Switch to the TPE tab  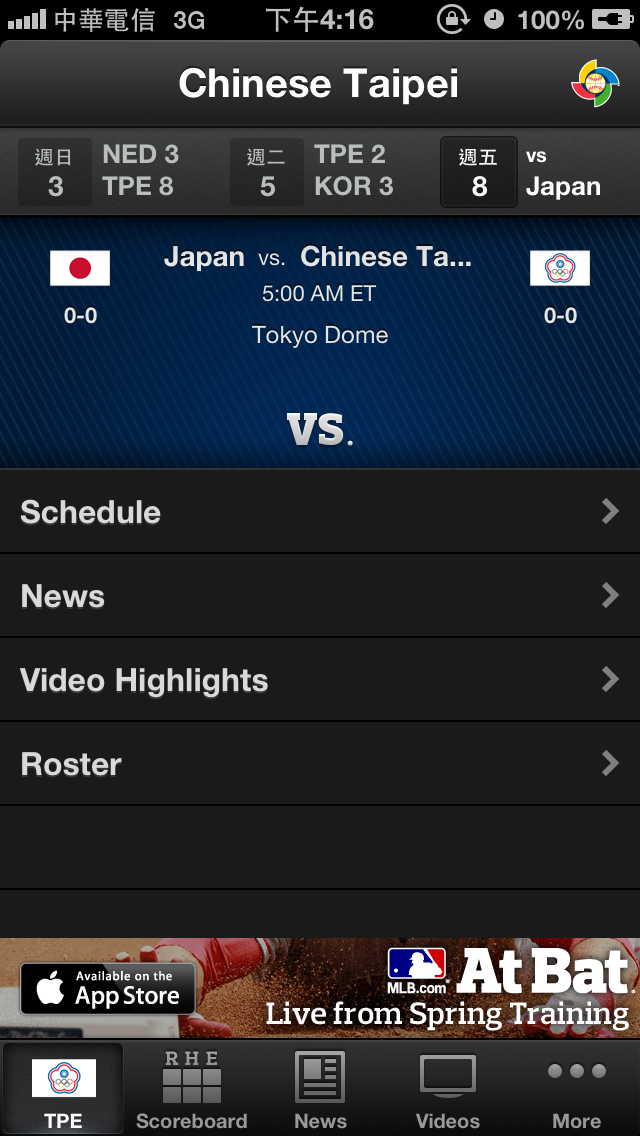(64, 1088)
